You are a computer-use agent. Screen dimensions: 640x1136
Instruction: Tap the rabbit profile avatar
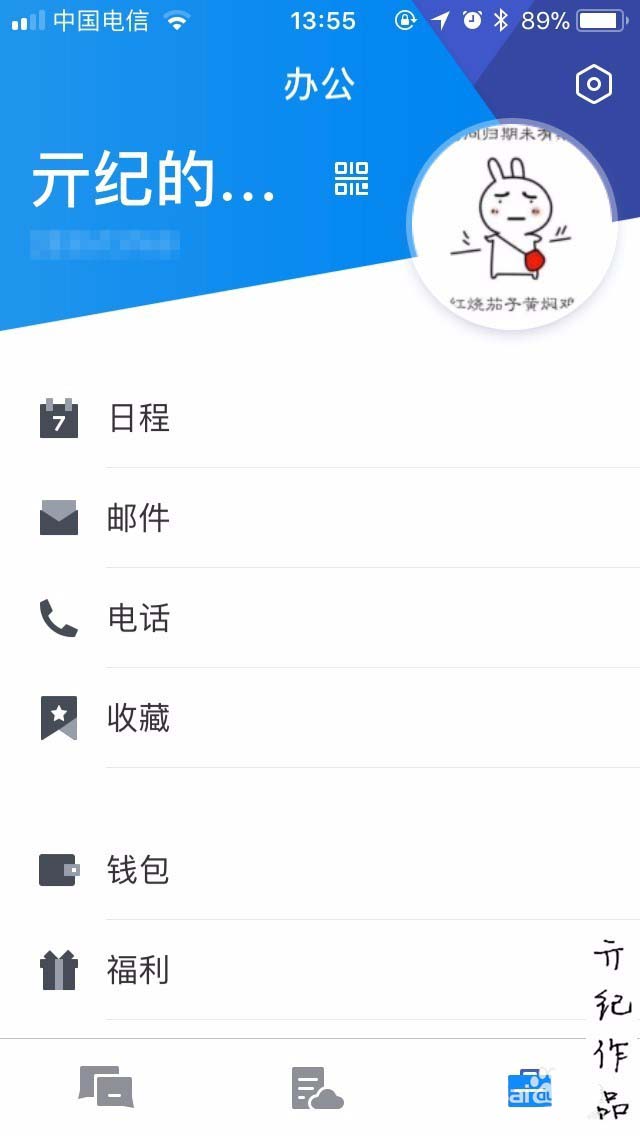click(x=512, y=226)
